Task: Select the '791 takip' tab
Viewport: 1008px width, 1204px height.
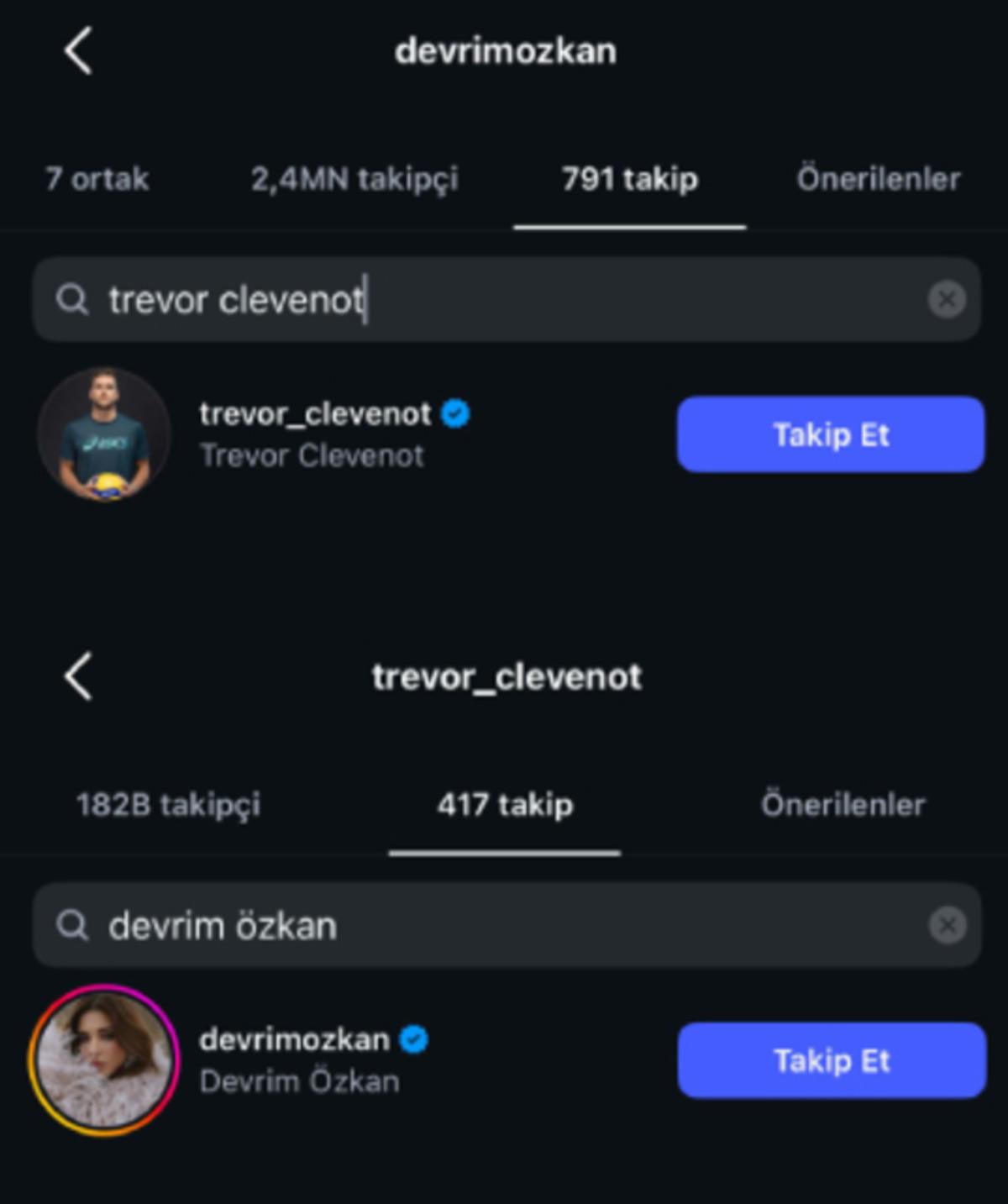Action: click(x=628, y=179)
